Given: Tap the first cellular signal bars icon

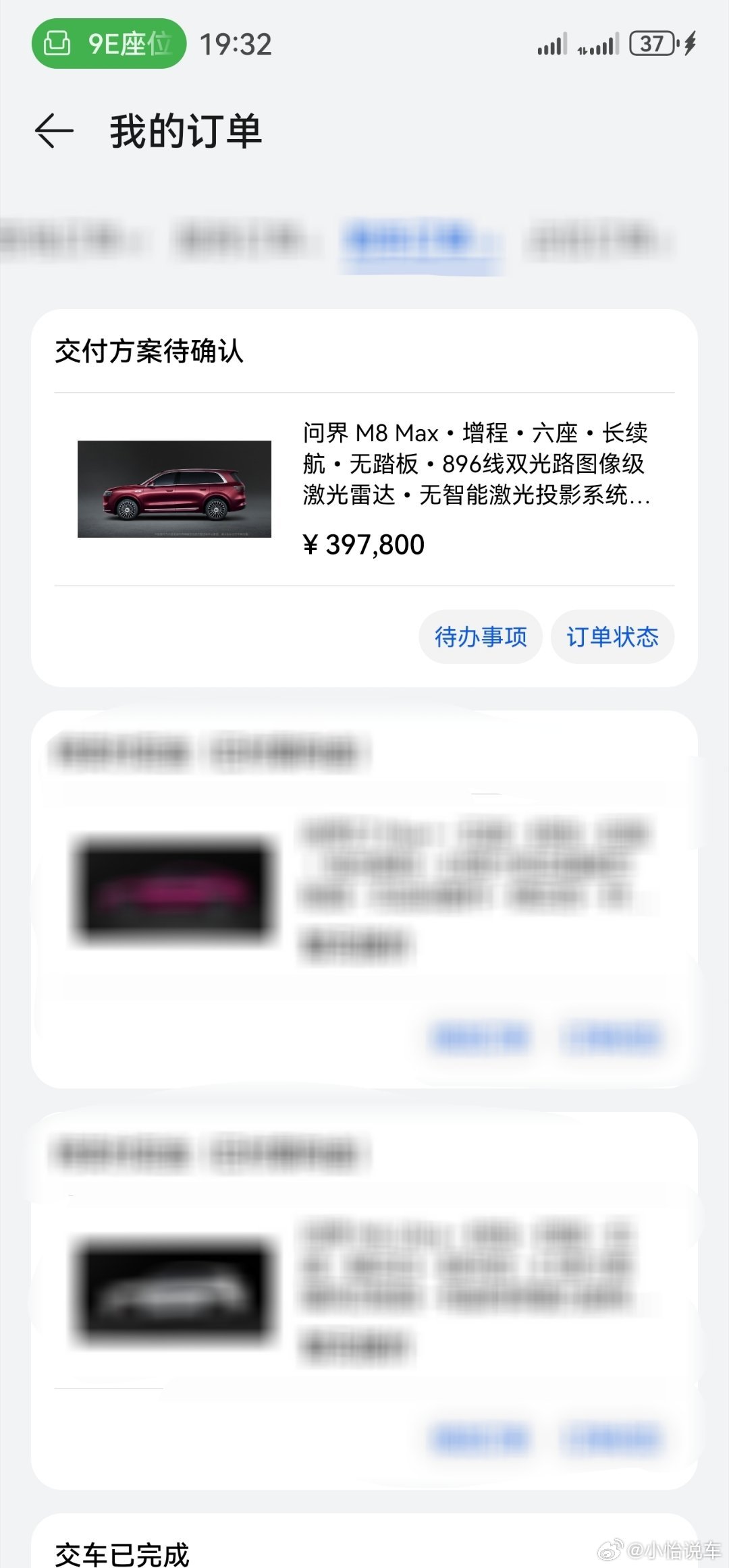Looking at the screenshot, I should pyautogui.click(x=553, y=43).
